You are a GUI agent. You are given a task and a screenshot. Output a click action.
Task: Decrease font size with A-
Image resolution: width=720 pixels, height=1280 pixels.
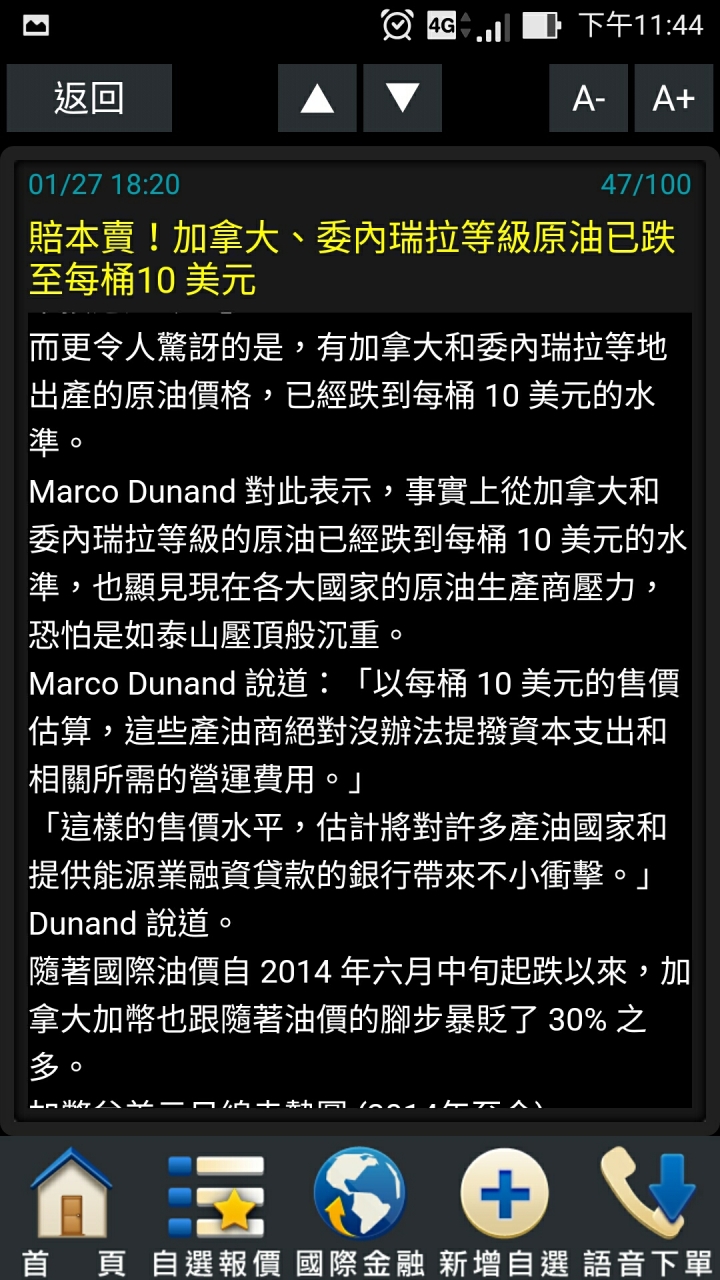[x=589, y=98]
